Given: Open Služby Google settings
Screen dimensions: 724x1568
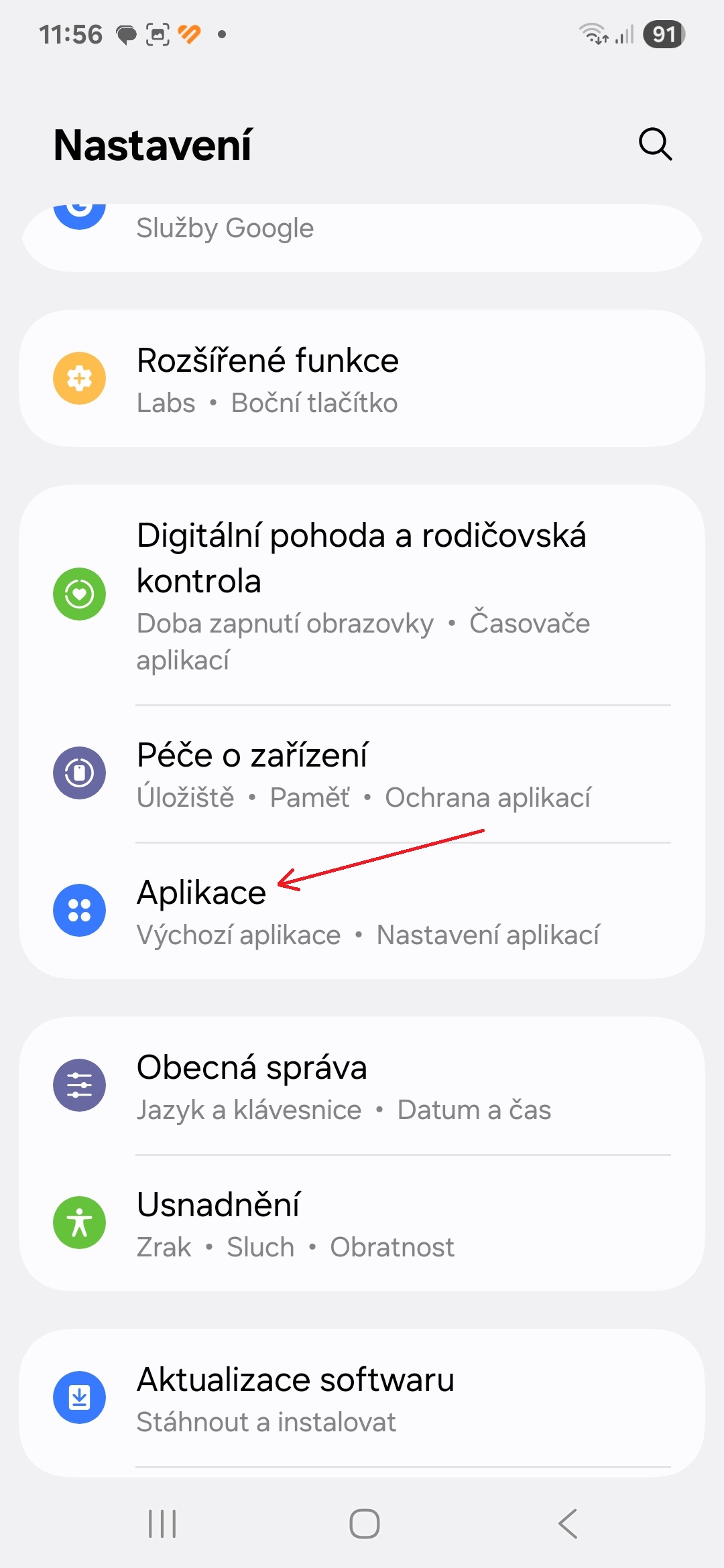Looking at the screenshot, I should [362, 237].
